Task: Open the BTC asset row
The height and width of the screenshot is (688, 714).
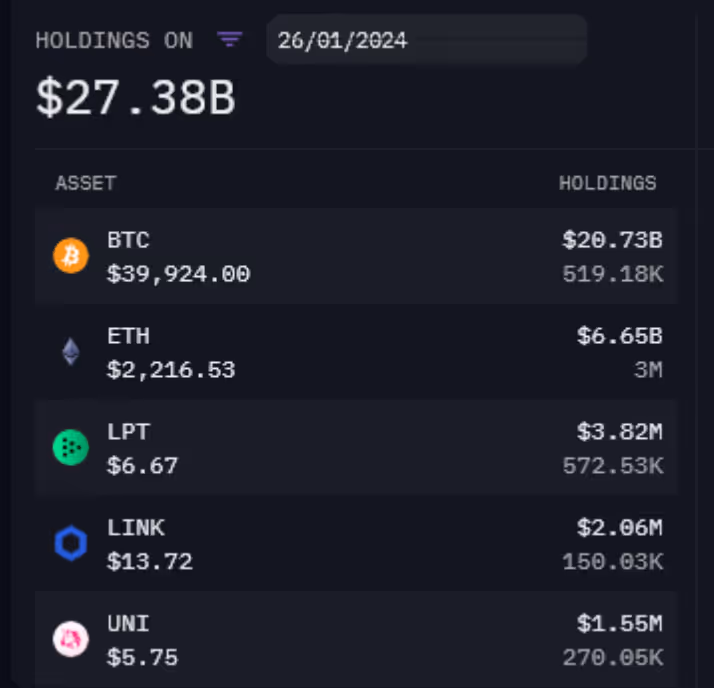Action: [x=356, y=256]
